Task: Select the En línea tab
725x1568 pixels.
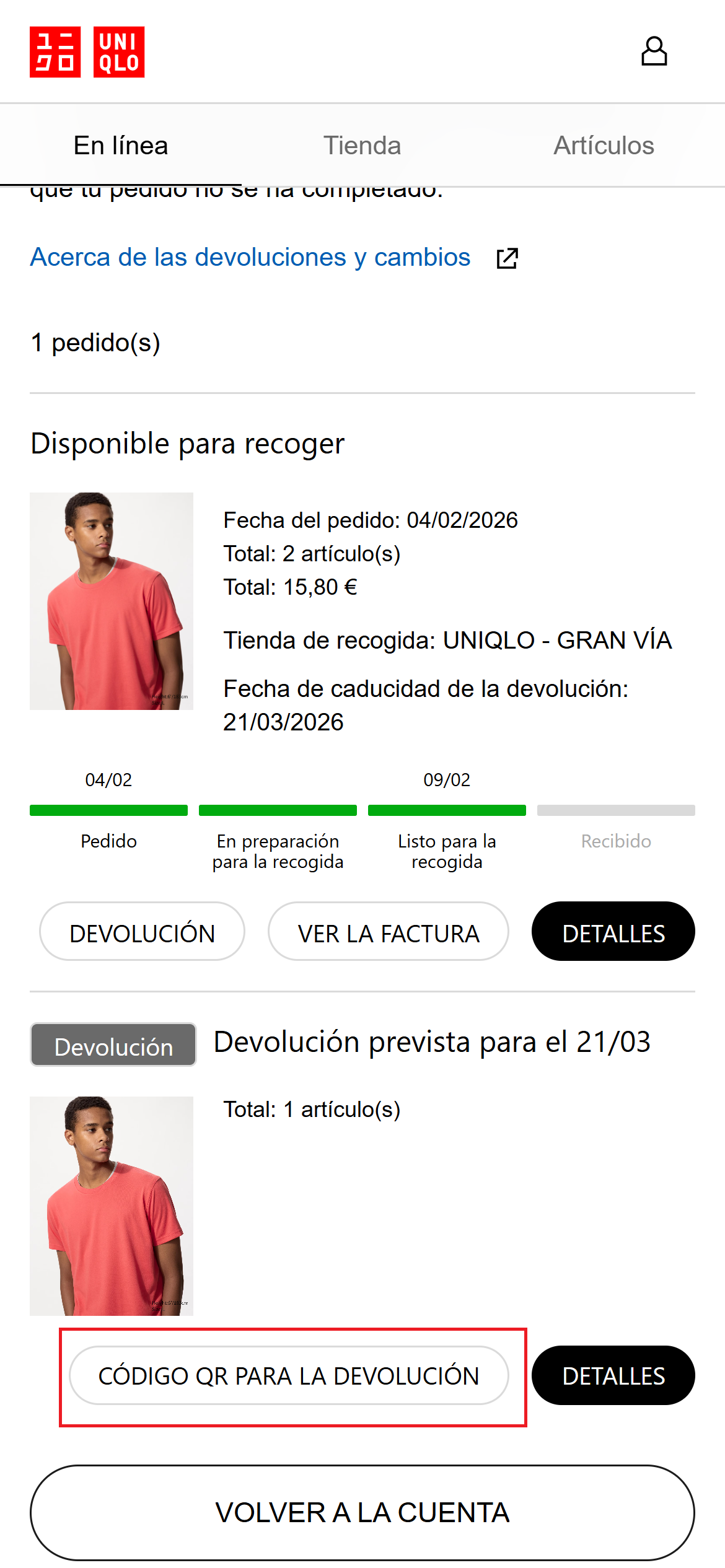Action: click(x=121, y=146)
